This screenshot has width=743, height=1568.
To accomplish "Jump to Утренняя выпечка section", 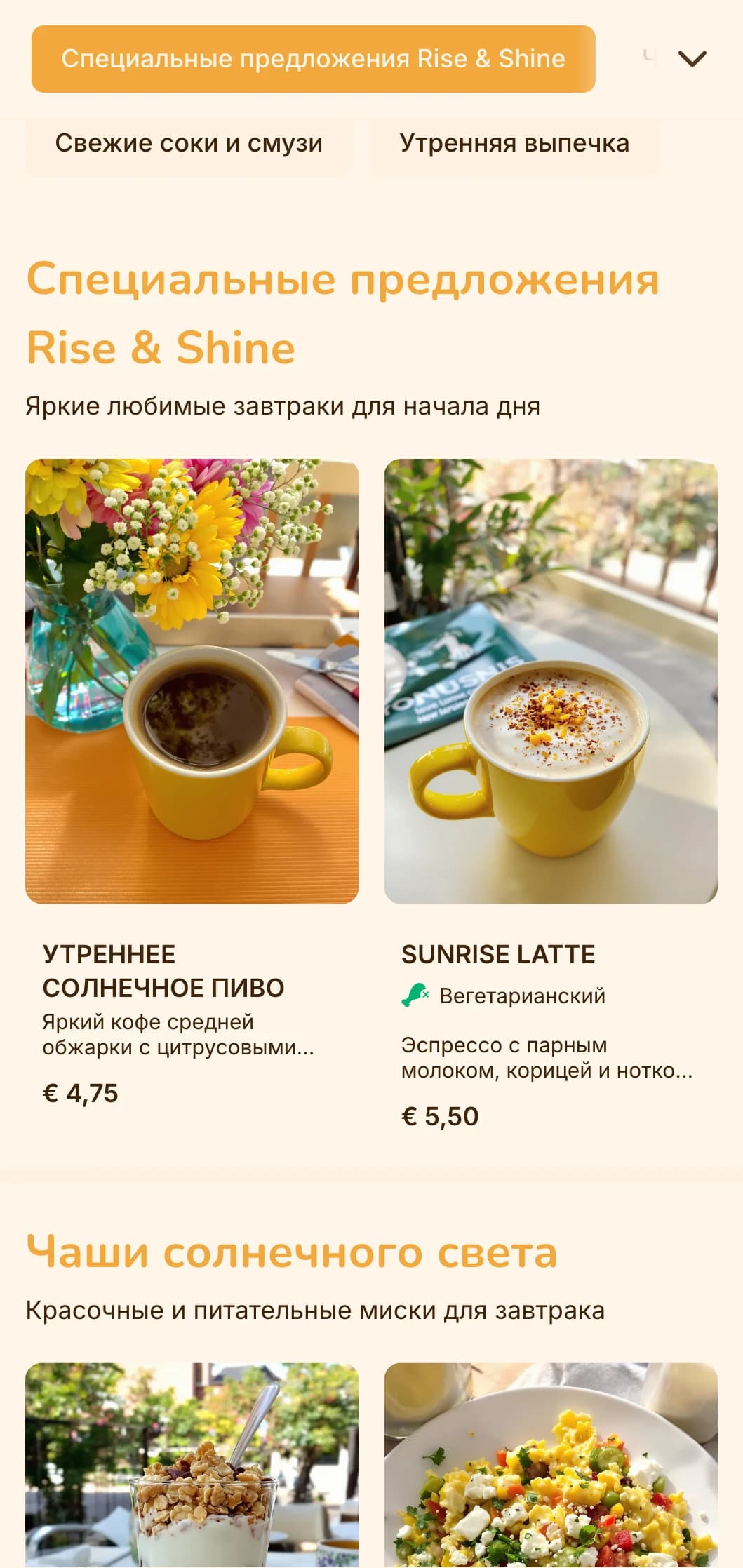I will 514,144.
